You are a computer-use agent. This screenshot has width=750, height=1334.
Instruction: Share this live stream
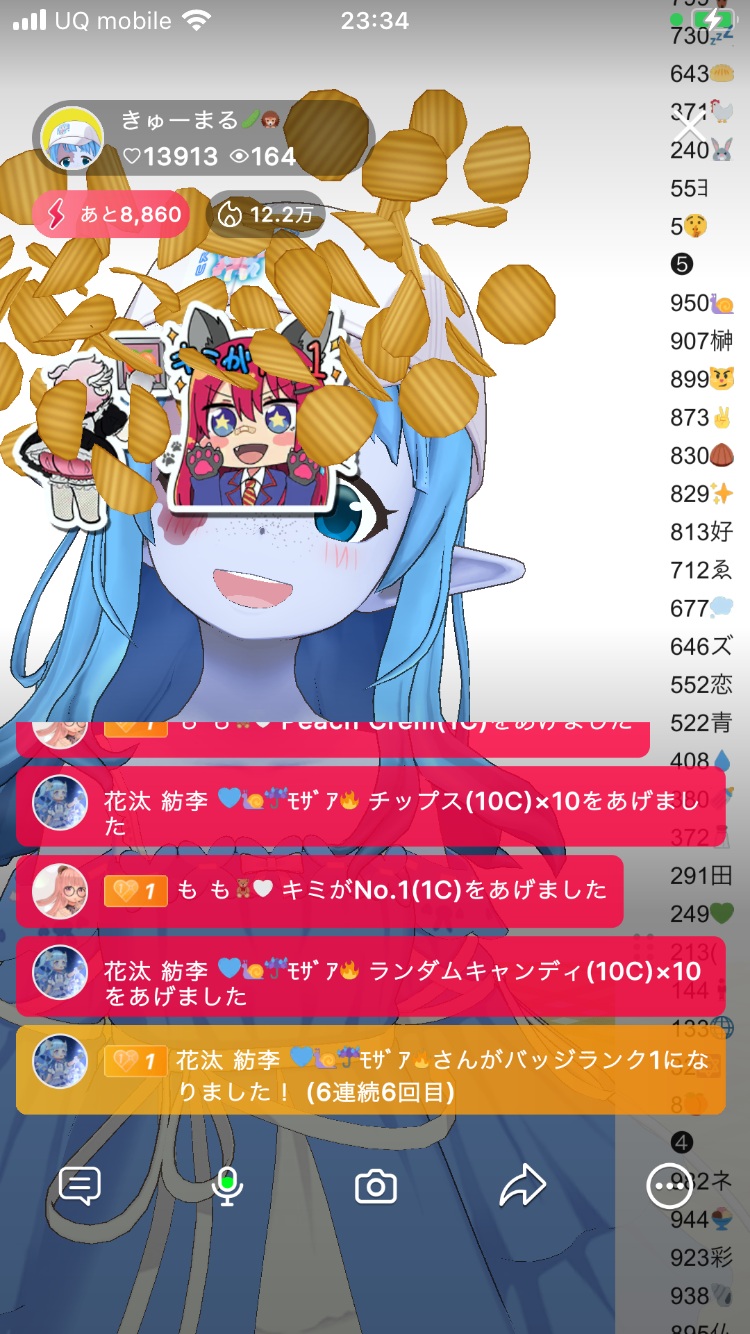(x=522, y=1187)
